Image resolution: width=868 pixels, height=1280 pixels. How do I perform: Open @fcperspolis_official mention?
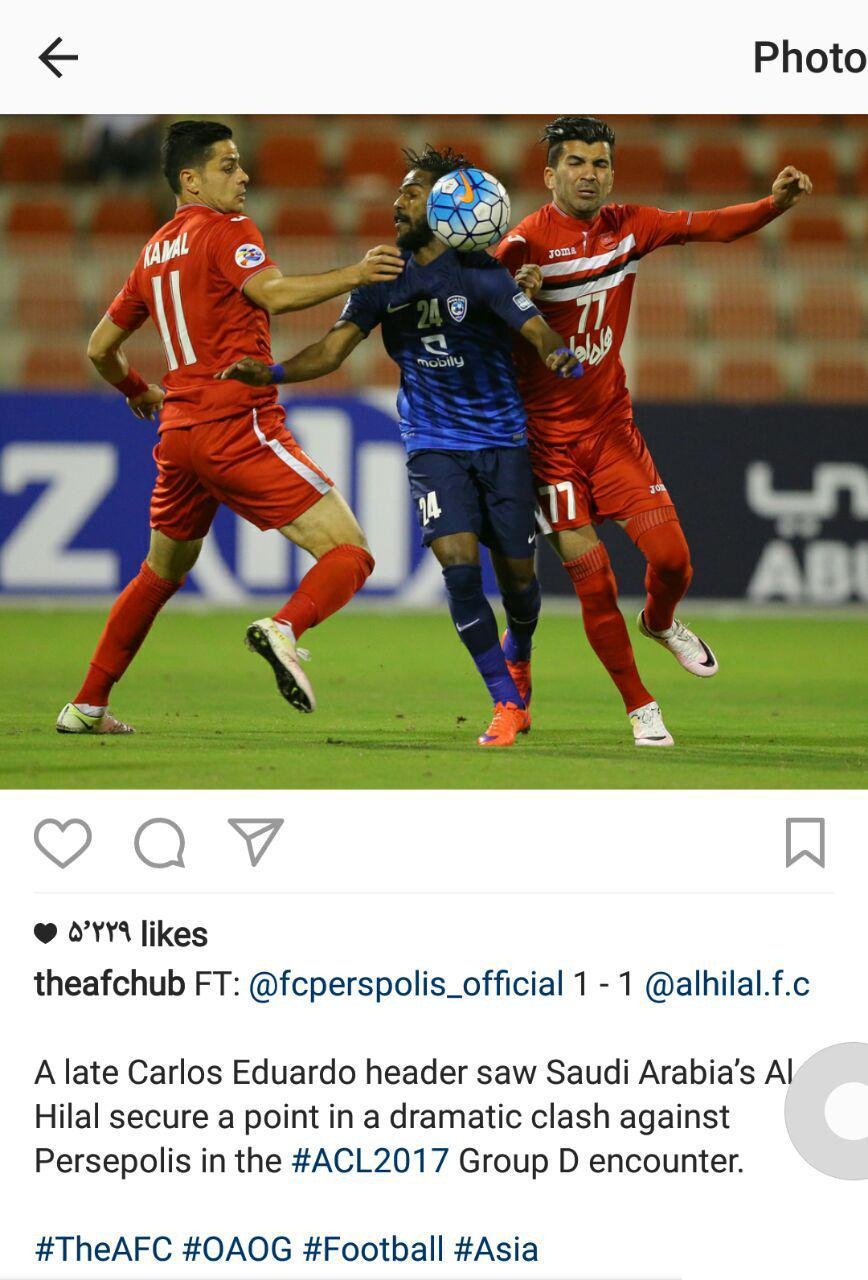click(x=405, y=984)
